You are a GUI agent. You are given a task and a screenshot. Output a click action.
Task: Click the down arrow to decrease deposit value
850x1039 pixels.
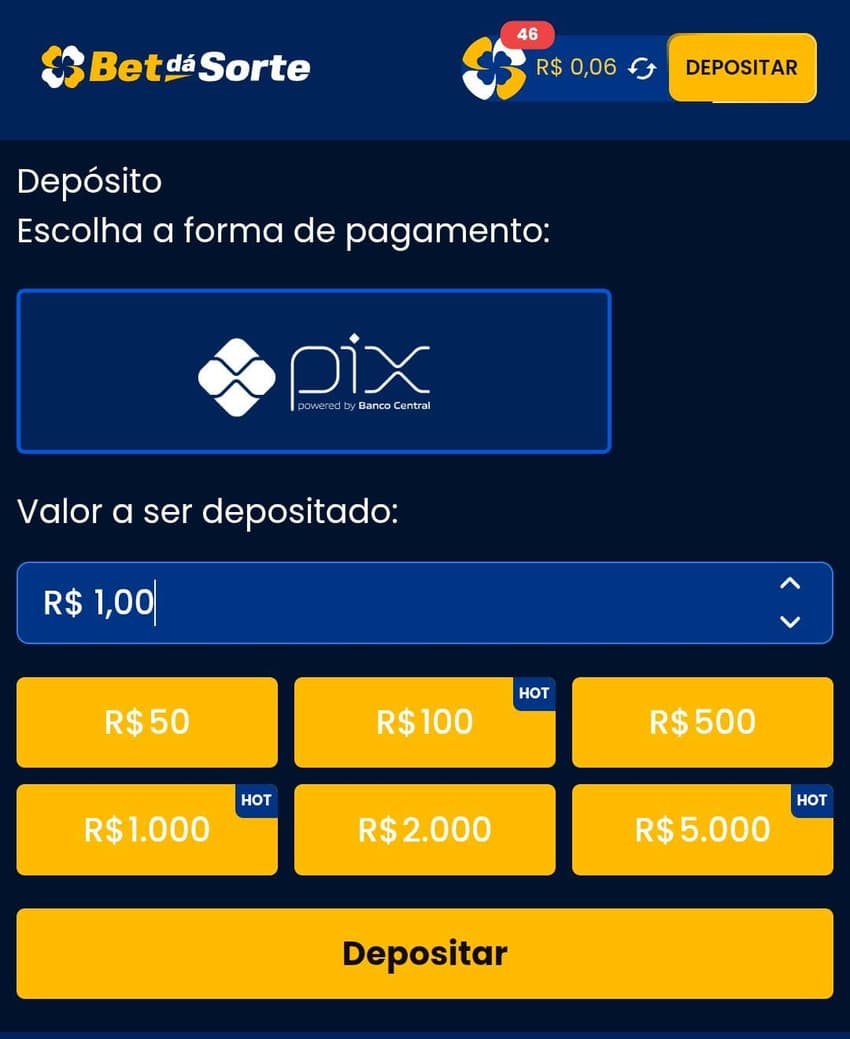point(789,622)
